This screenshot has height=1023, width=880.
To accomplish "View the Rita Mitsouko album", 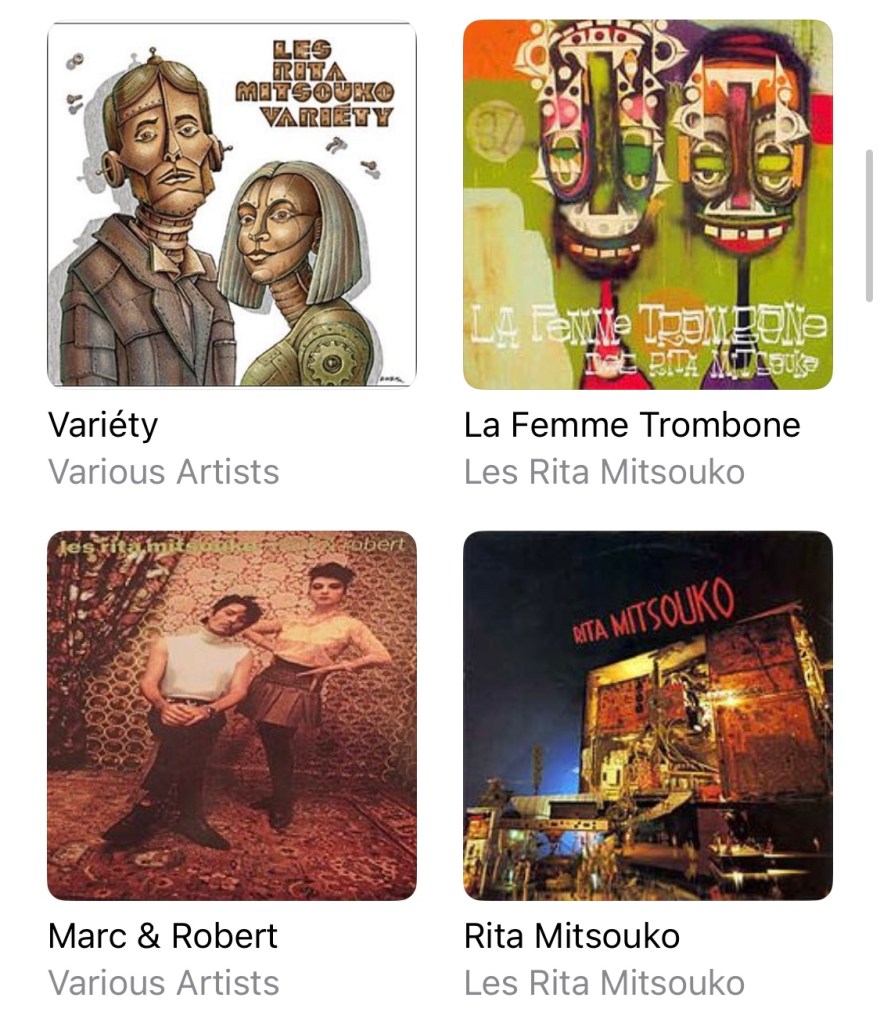I will tap(648, 715).
